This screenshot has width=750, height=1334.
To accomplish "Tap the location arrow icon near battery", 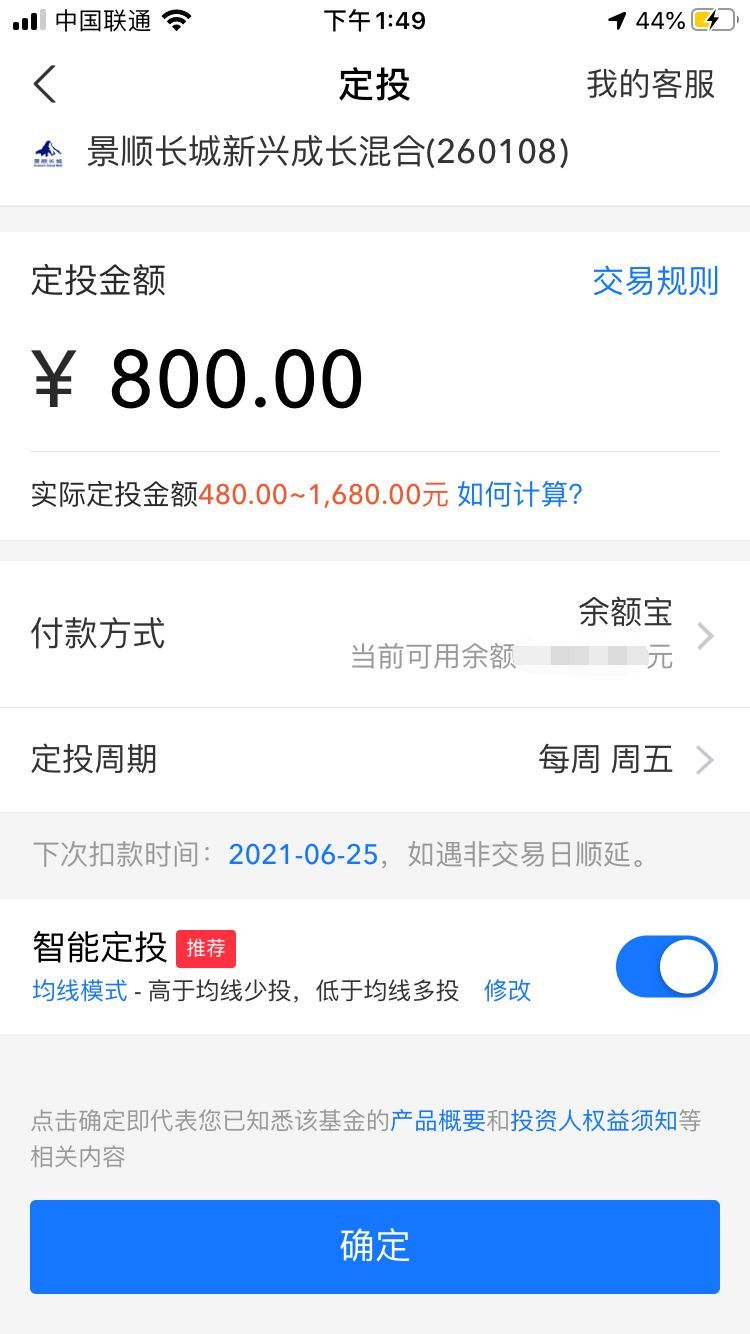I will point(617,18).
